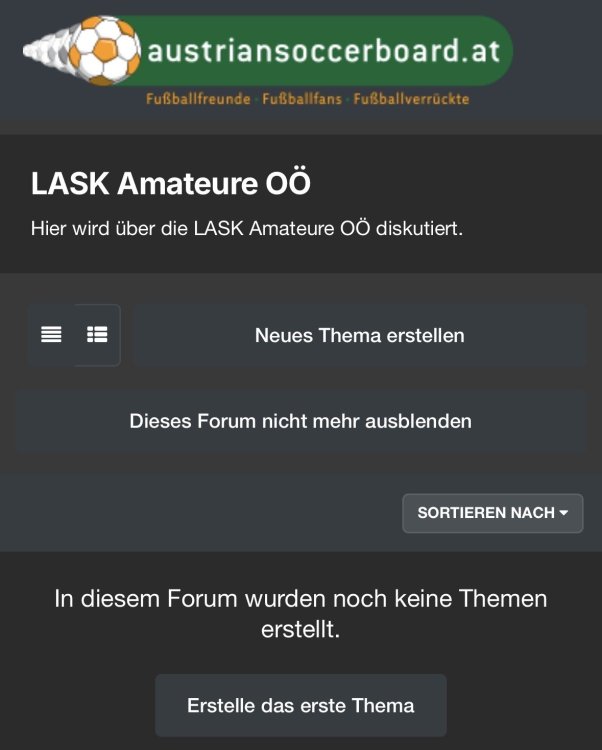Expand the Sortieren nach dropdown
Image resolution: width=602 pixels, height=750 pixels.
click(x=492, y=512)
